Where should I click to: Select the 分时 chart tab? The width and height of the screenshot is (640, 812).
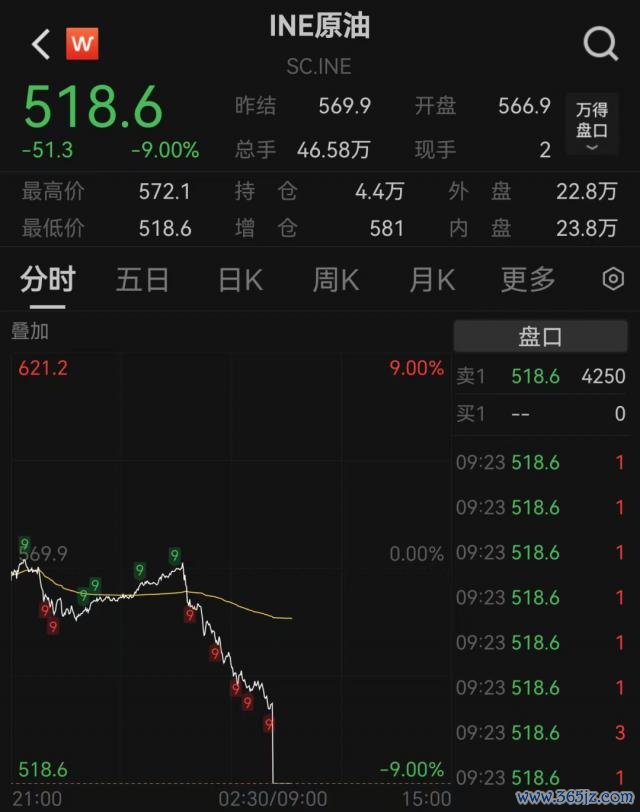[47, 280]
